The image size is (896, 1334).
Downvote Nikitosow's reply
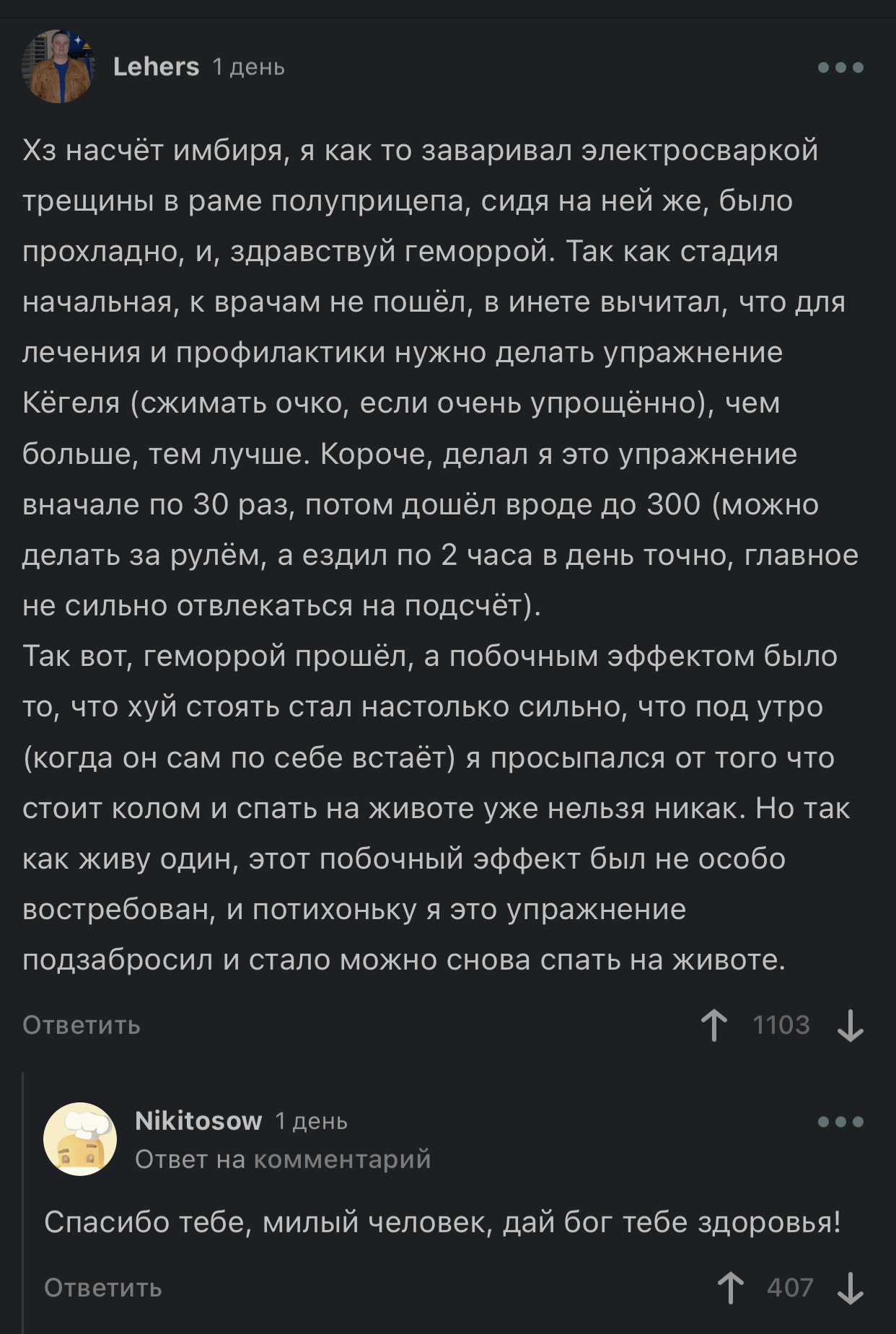pos(850,1288)
